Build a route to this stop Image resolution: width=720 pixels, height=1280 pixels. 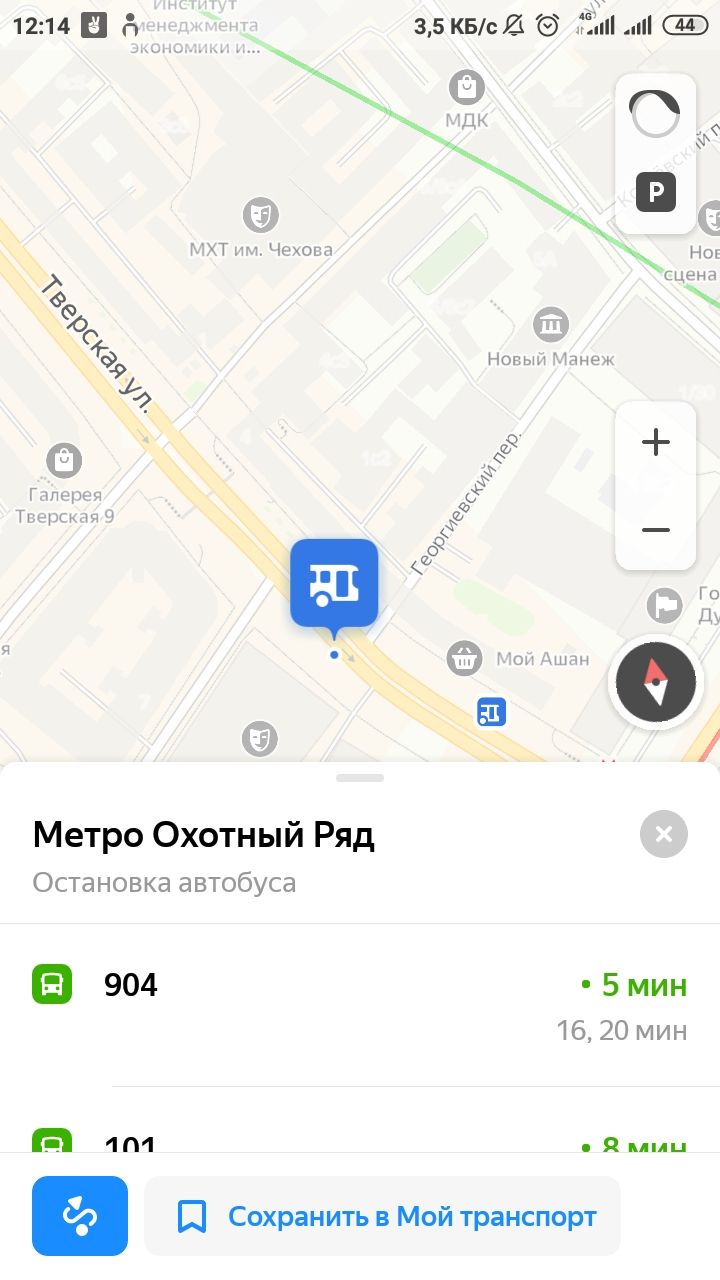pos(80,1216)
